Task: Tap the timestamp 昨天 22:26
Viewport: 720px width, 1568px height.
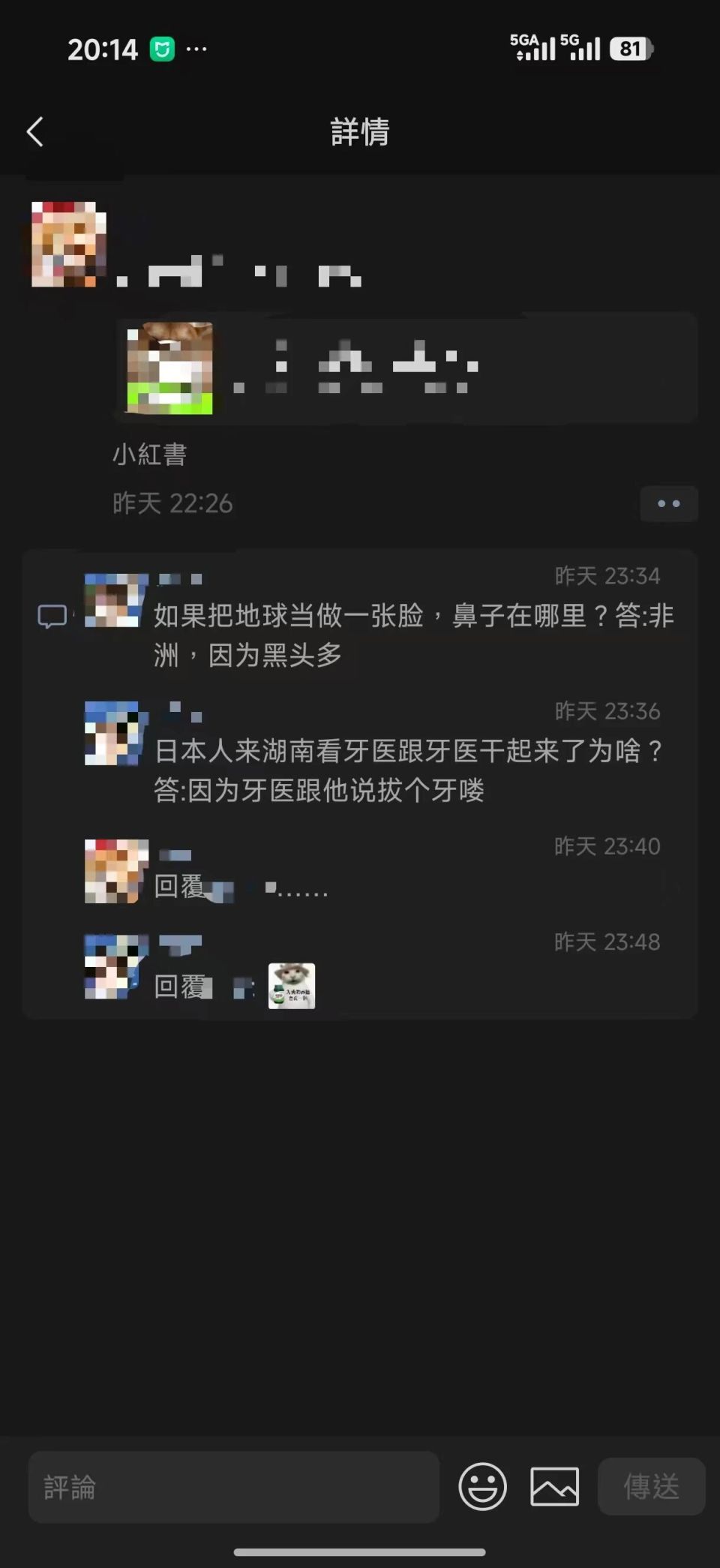Action: (174, 504)
